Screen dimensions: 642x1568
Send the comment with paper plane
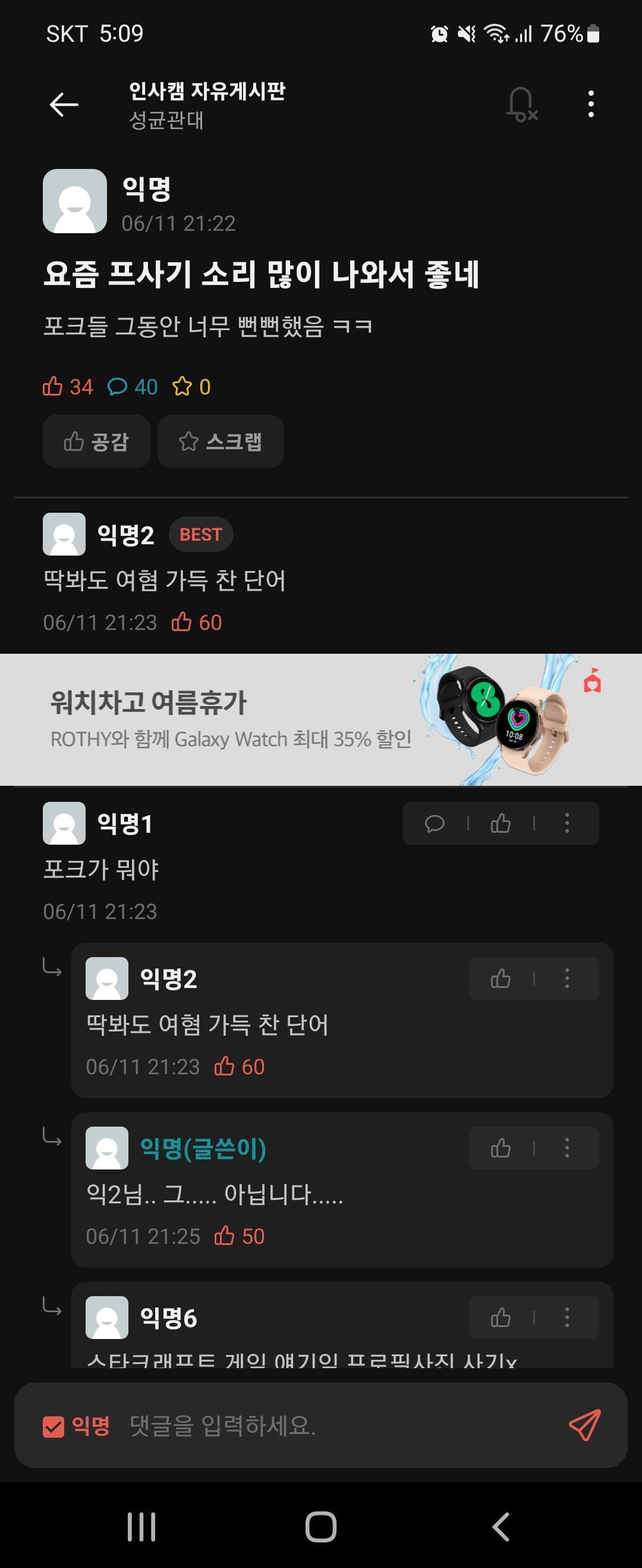[584, 1426]
